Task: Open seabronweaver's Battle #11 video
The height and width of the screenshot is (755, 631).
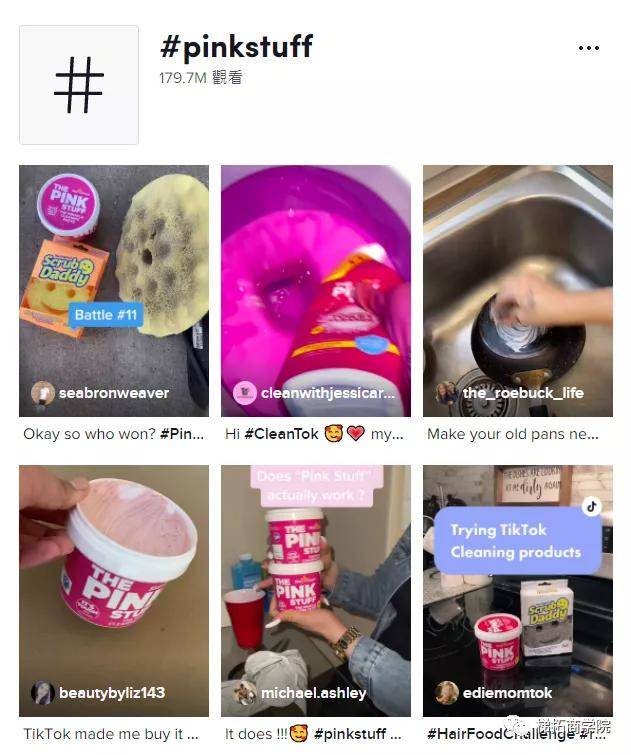Action: point(114,290)
